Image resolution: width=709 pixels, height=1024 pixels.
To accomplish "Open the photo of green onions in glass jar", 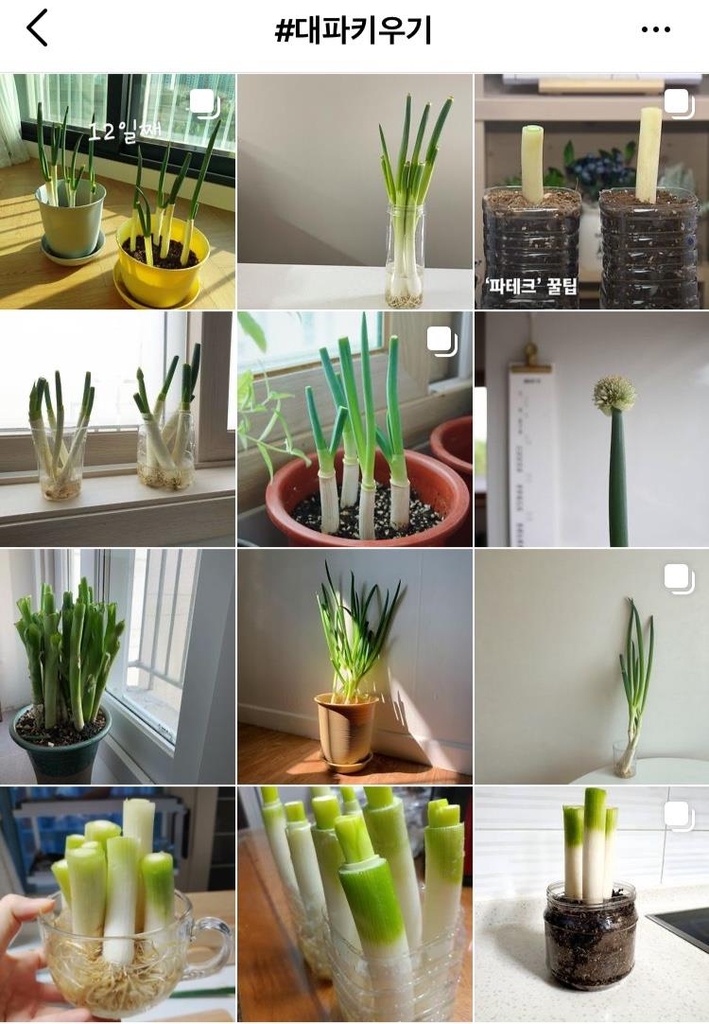I will coord(355,191).
